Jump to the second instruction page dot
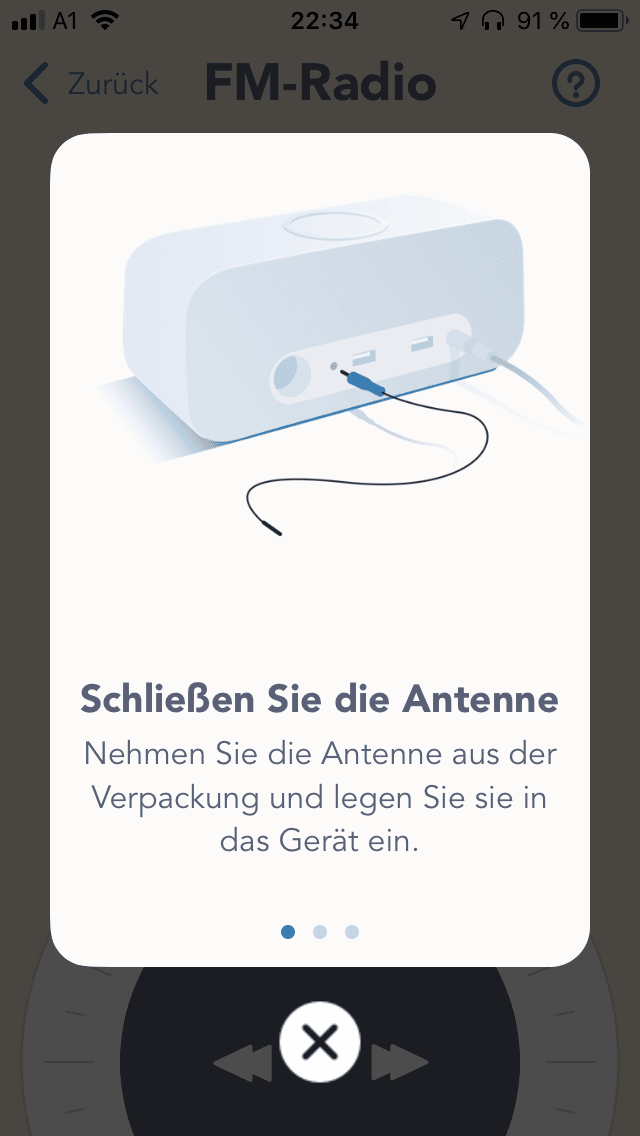Image resolution: width=640 pixels, height=1136 pixels. pyautogui.click(x=320, y=932)
